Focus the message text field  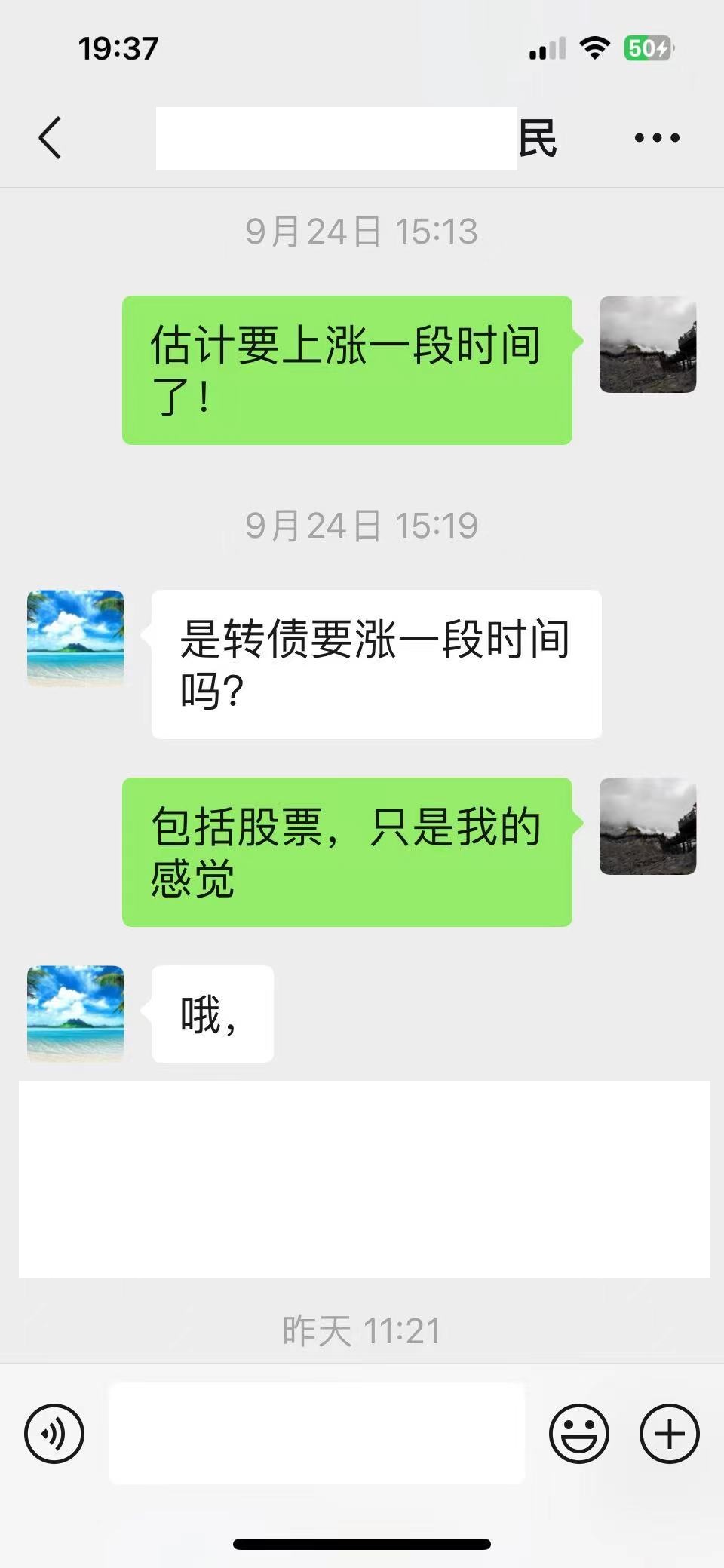[317, 1433]
